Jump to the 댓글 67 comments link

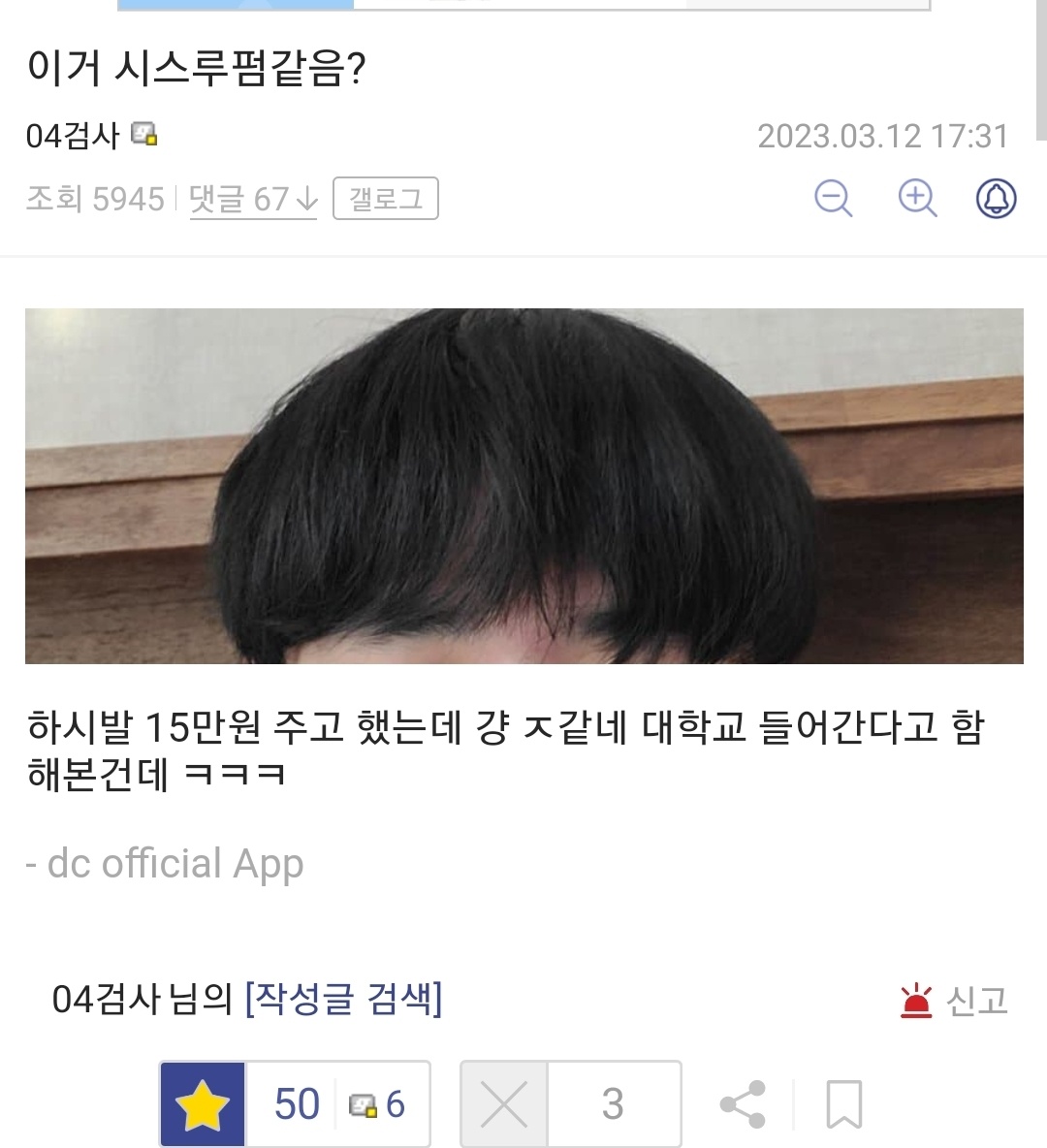[x=252, y=200]
